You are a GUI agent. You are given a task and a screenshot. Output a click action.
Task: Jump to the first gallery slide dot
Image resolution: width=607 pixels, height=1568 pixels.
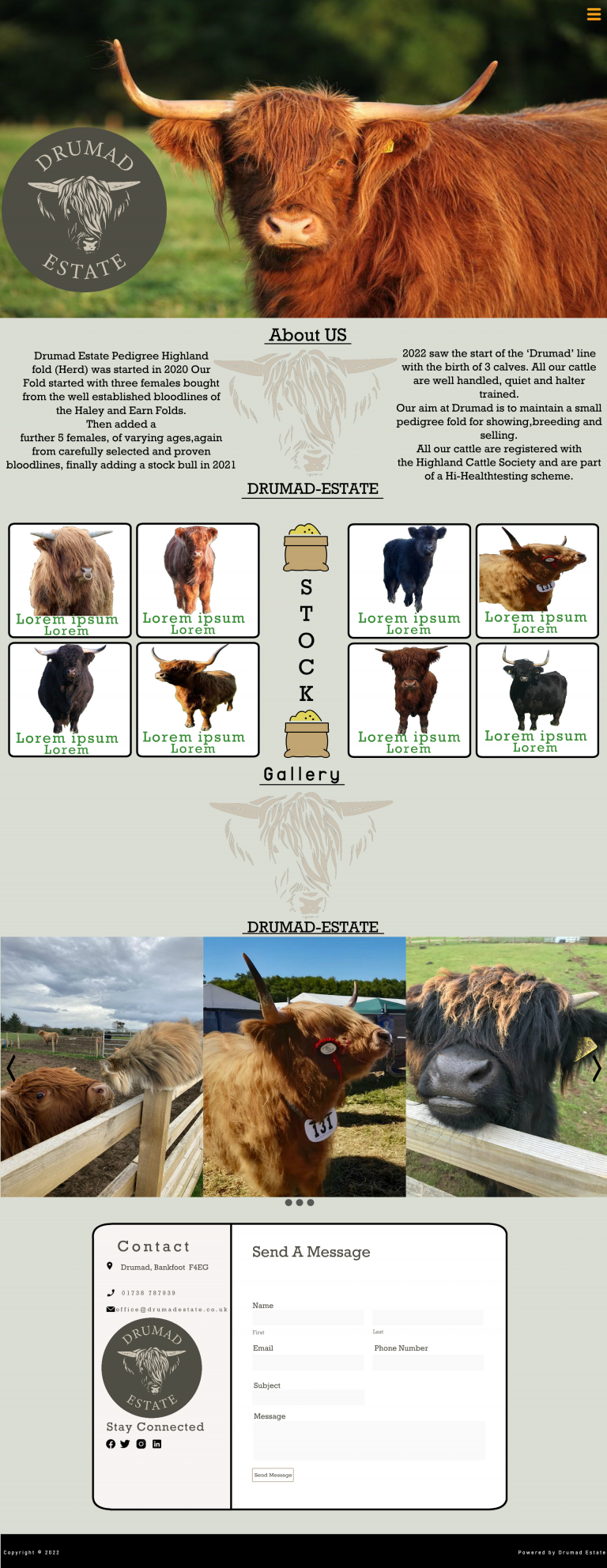pos(288,1202)
